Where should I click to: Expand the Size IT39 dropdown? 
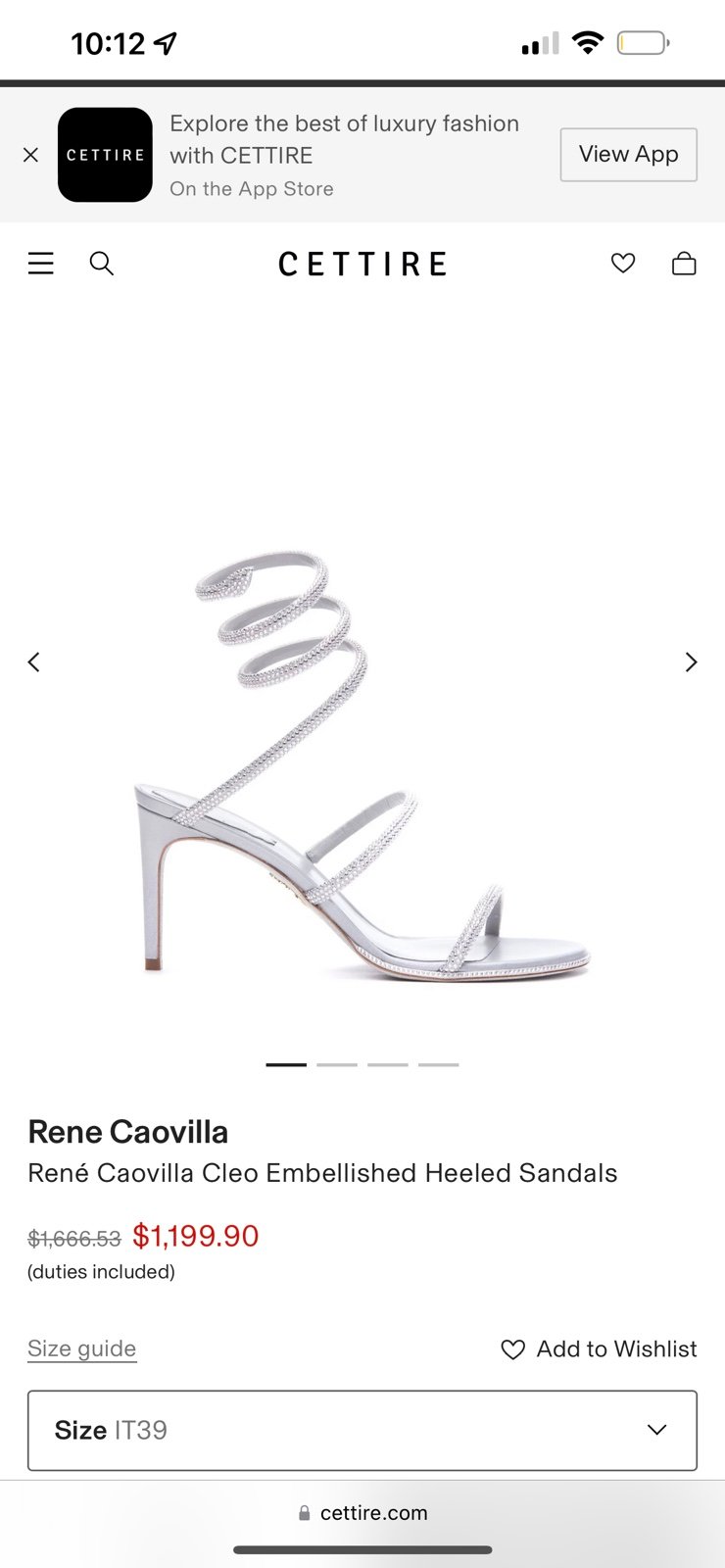[x=362, y=1431]
